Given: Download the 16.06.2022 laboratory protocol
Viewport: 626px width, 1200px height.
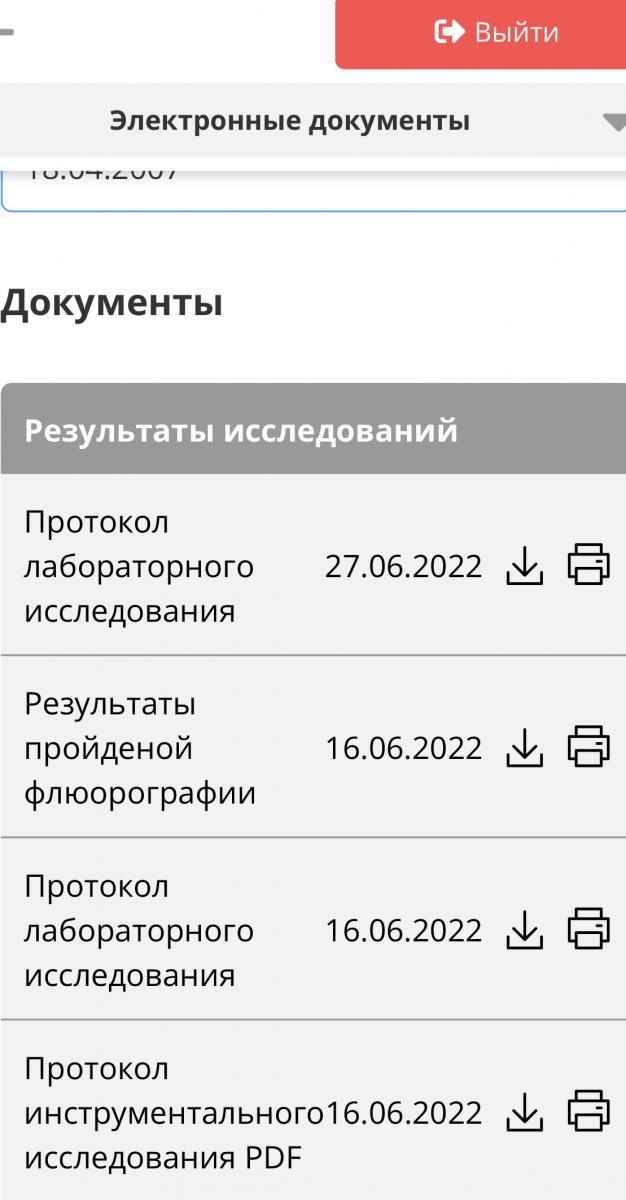Looking at the screenshot, I should [x=524, y=930].
